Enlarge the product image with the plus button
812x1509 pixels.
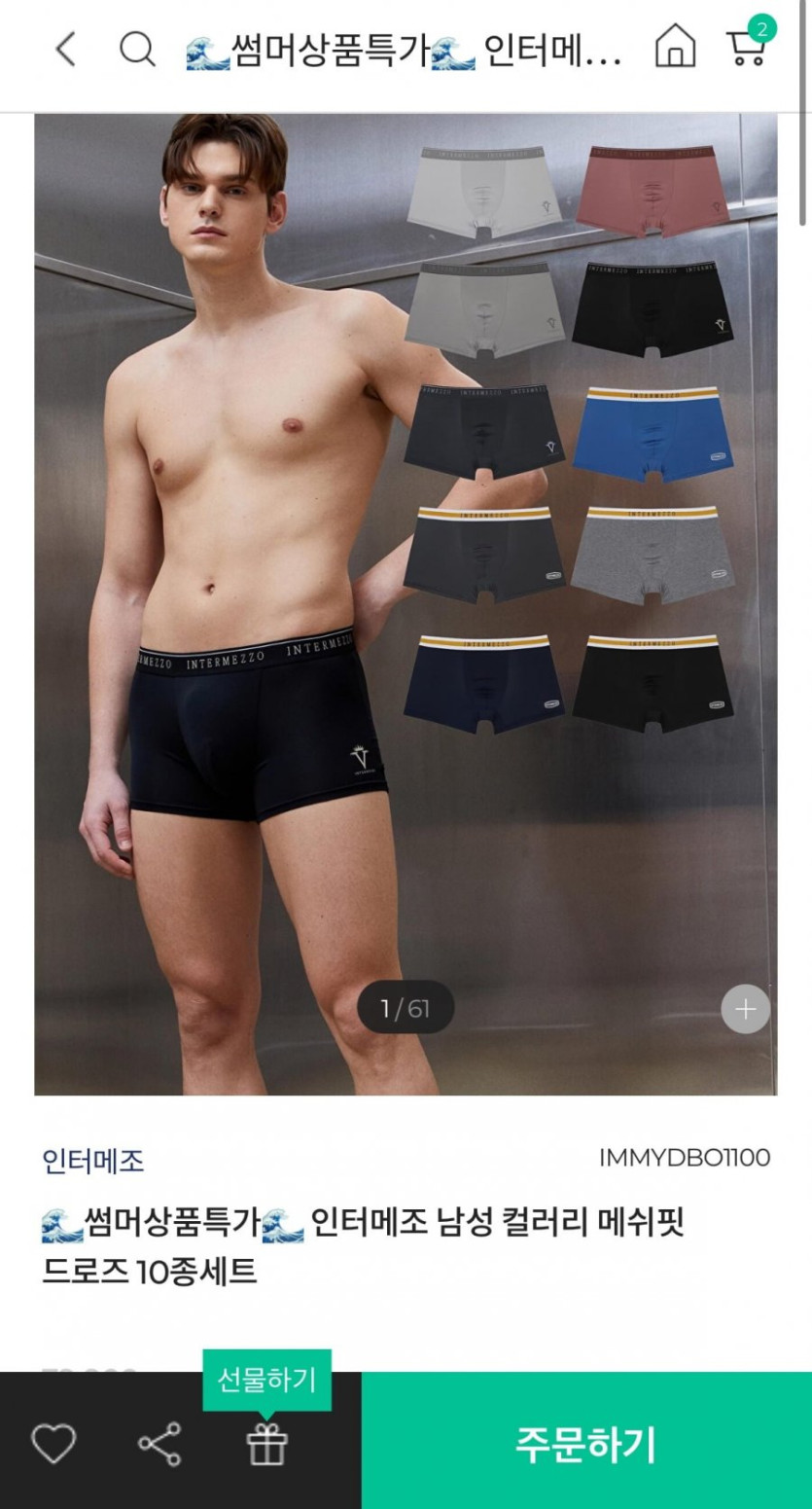(745, 1009)
